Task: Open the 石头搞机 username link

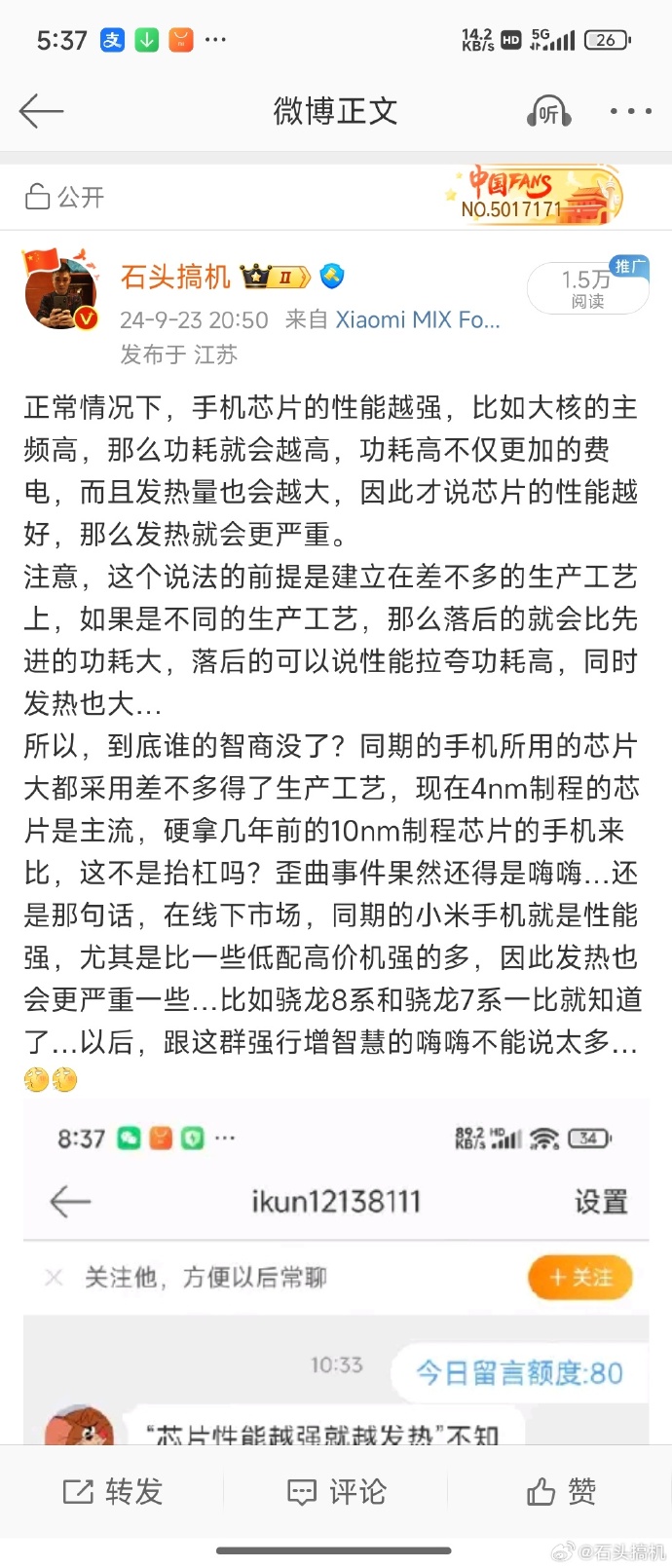Action: click(x=175, y=278)
